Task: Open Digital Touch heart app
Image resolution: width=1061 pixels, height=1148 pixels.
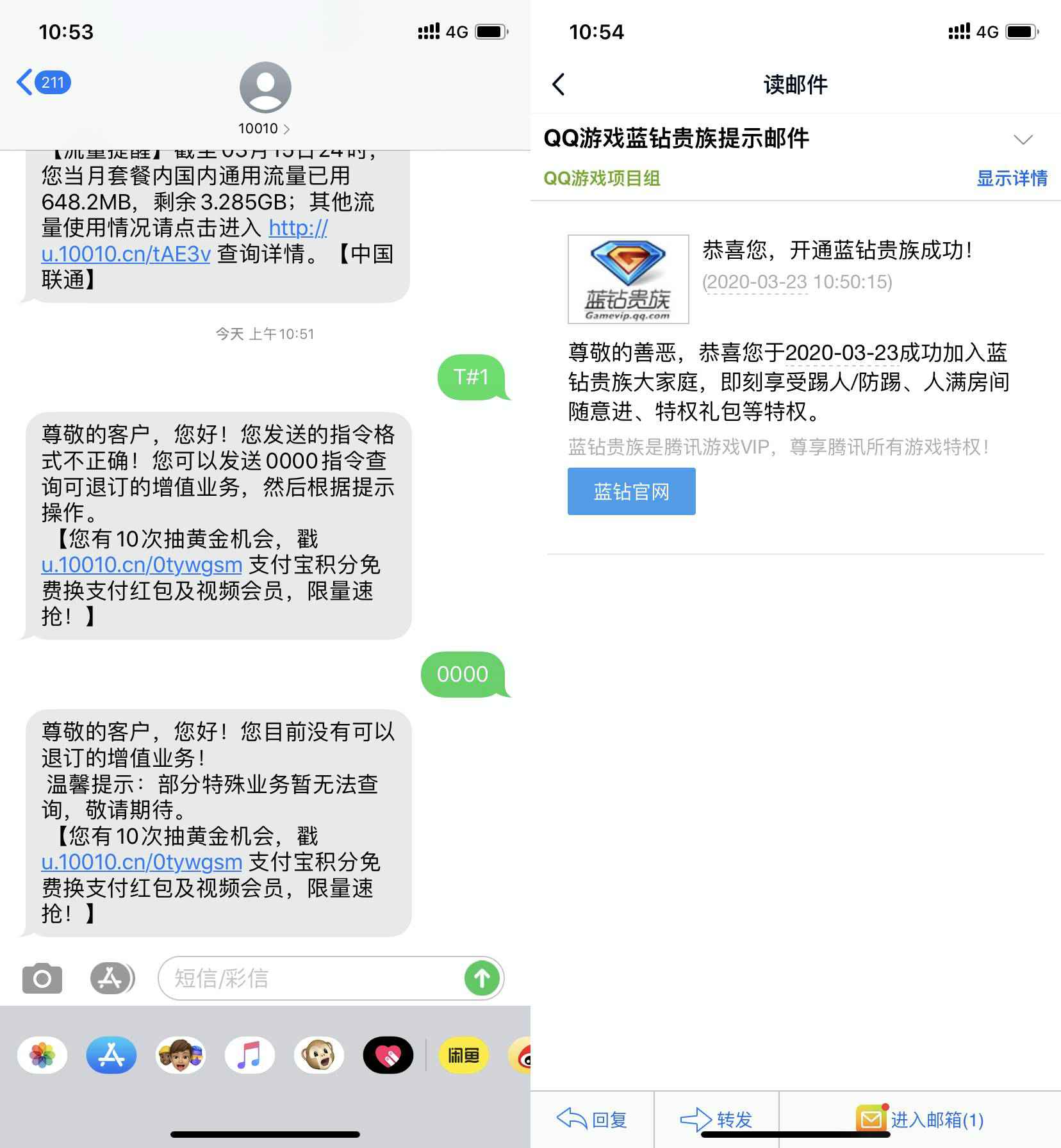Action: point(388,1055)
